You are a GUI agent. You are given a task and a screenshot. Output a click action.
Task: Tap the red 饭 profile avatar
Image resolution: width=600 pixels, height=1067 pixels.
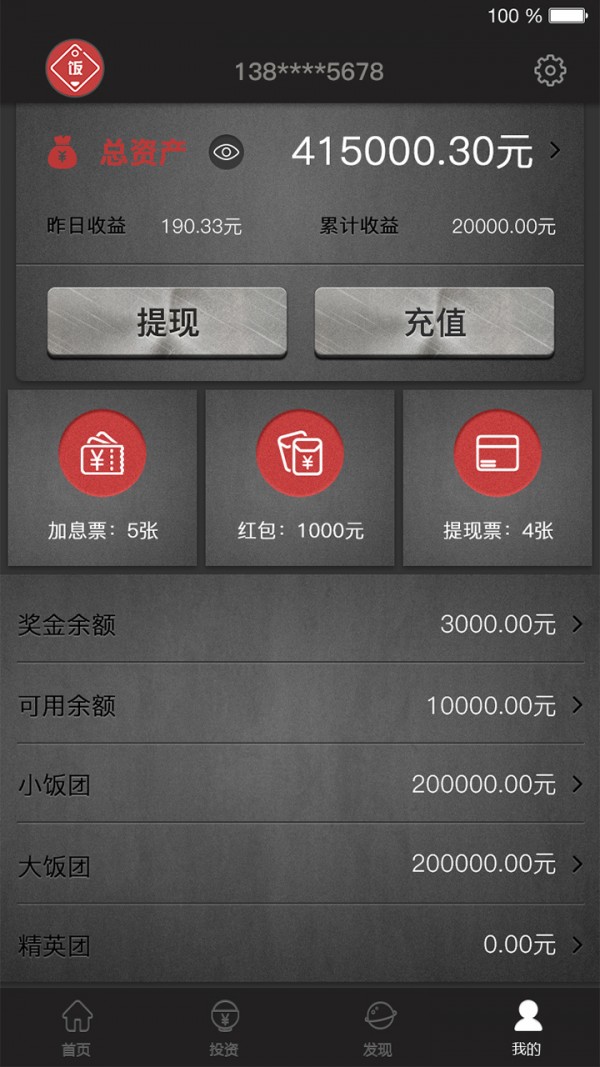75,69
